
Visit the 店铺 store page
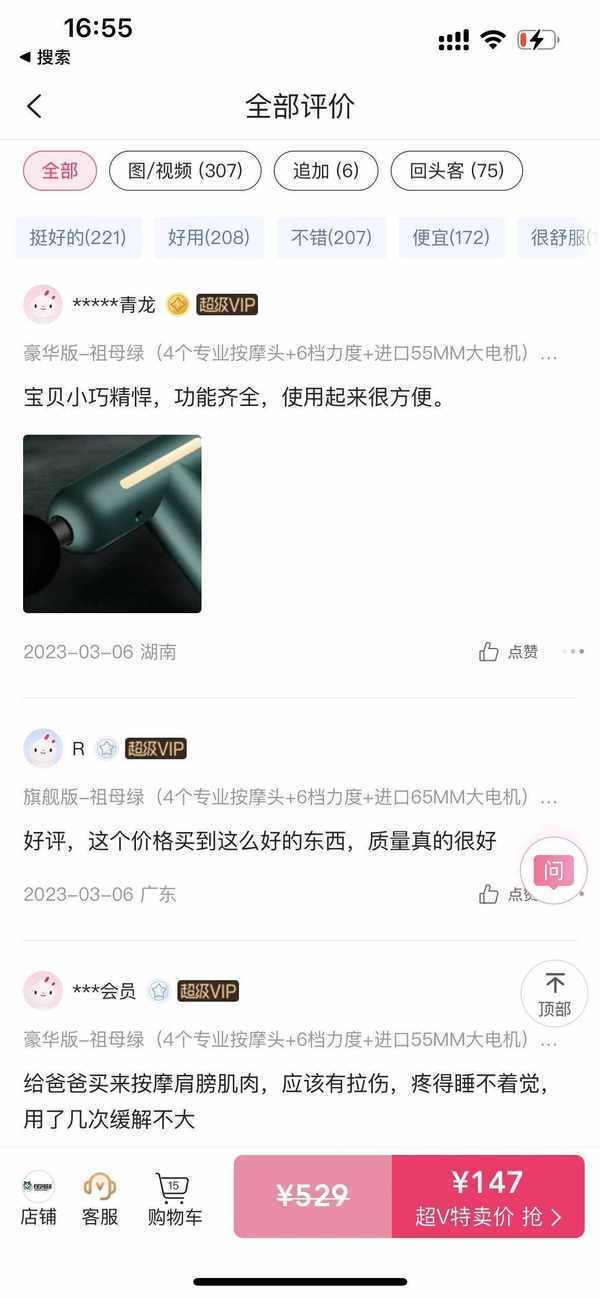pyautogui.click(x=38, y=1198)
